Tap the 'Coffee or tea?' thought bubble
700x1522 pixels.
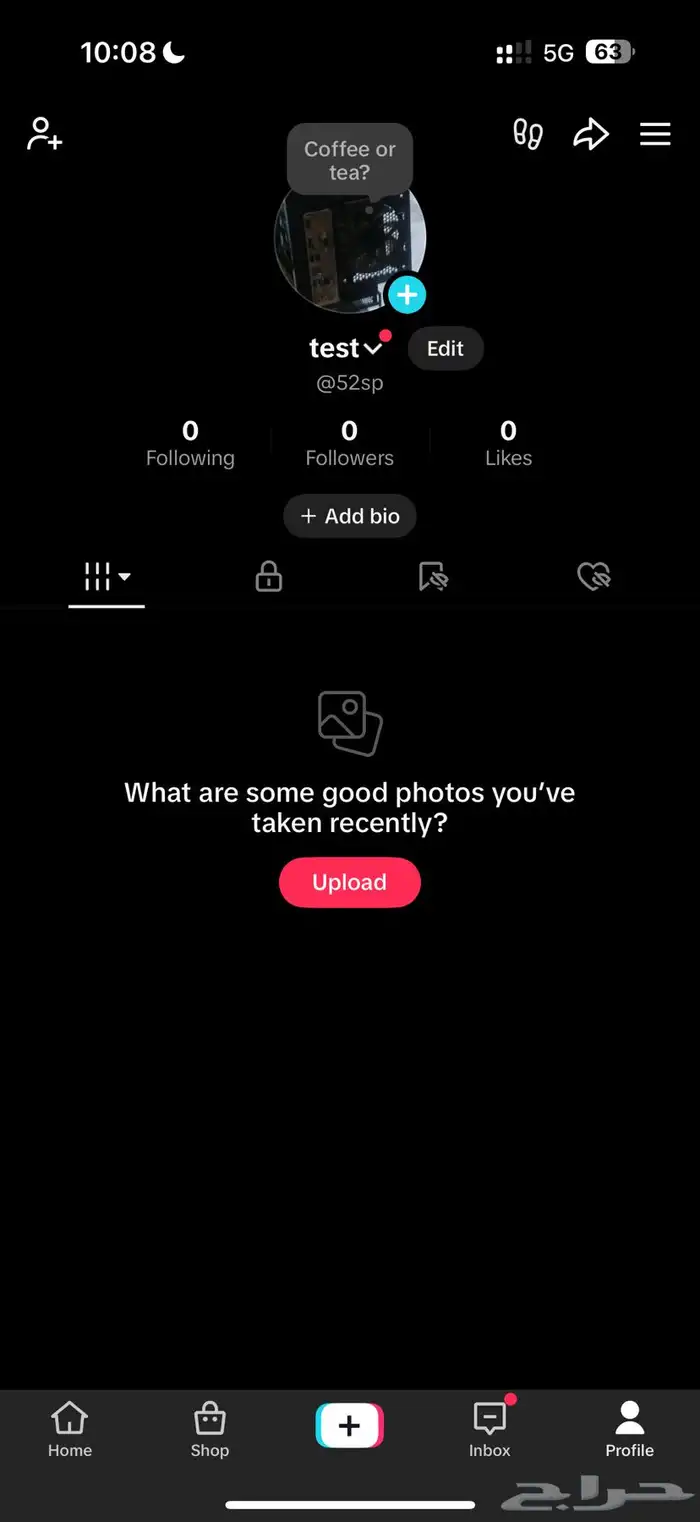[x=350, y=159]
